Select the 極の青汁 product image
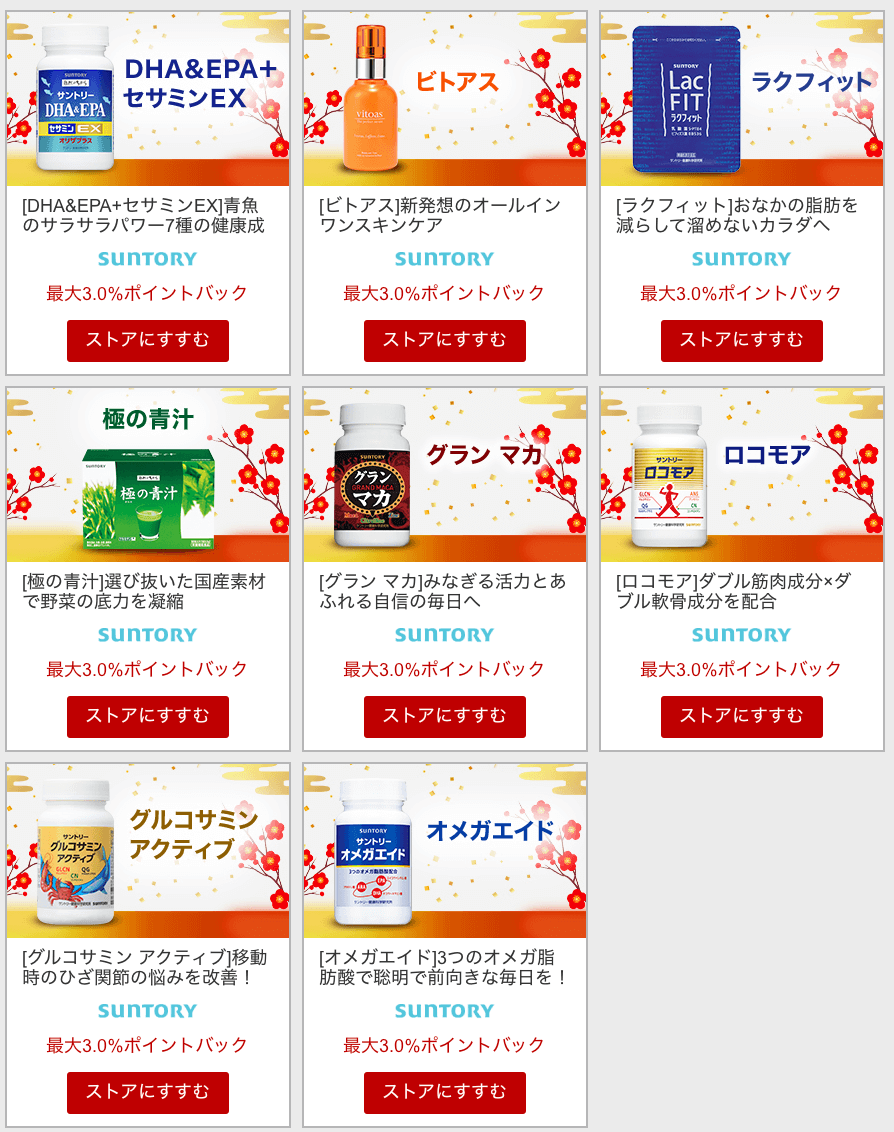Viewport: 894px width, 1132px height. point(148,475)
